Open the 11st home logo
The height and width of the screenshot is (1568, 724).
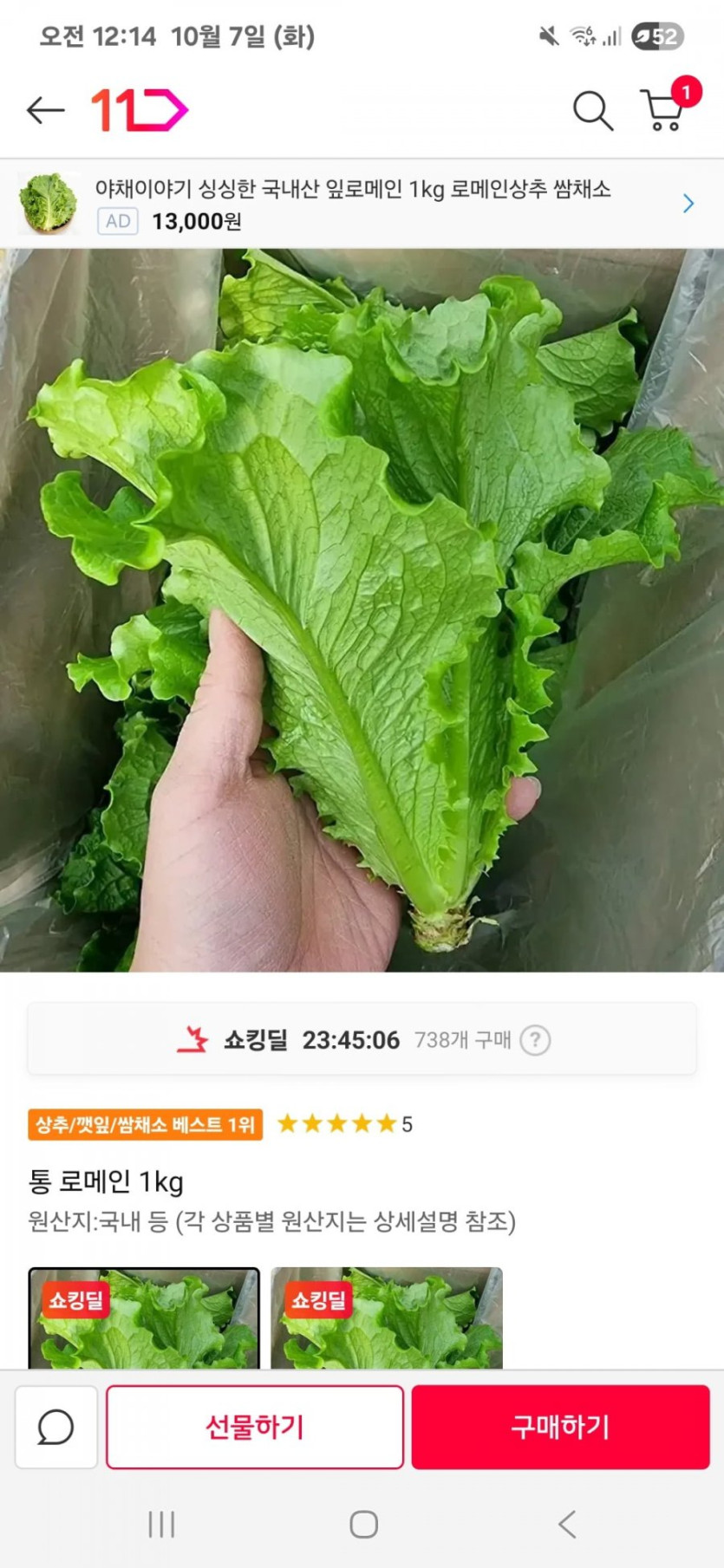pos(139,110)
